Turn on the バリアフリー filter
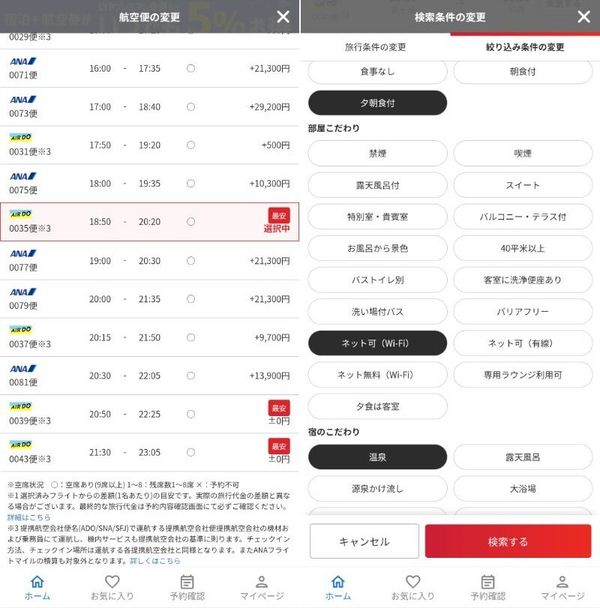Viewport: 600px width, 608px height. tap(523, 311)
